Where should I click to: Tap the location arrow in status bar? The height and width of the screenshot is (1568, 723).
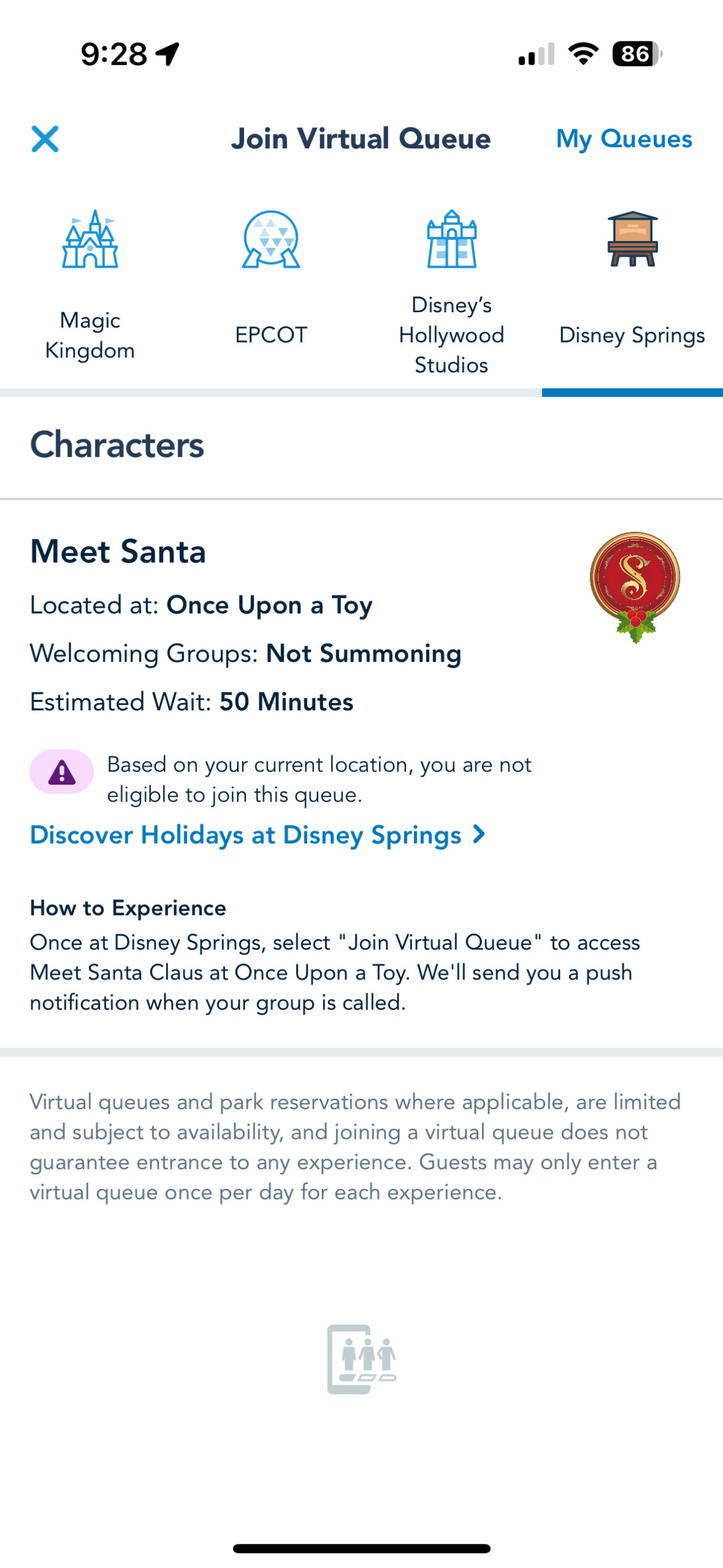click(167, 54)
